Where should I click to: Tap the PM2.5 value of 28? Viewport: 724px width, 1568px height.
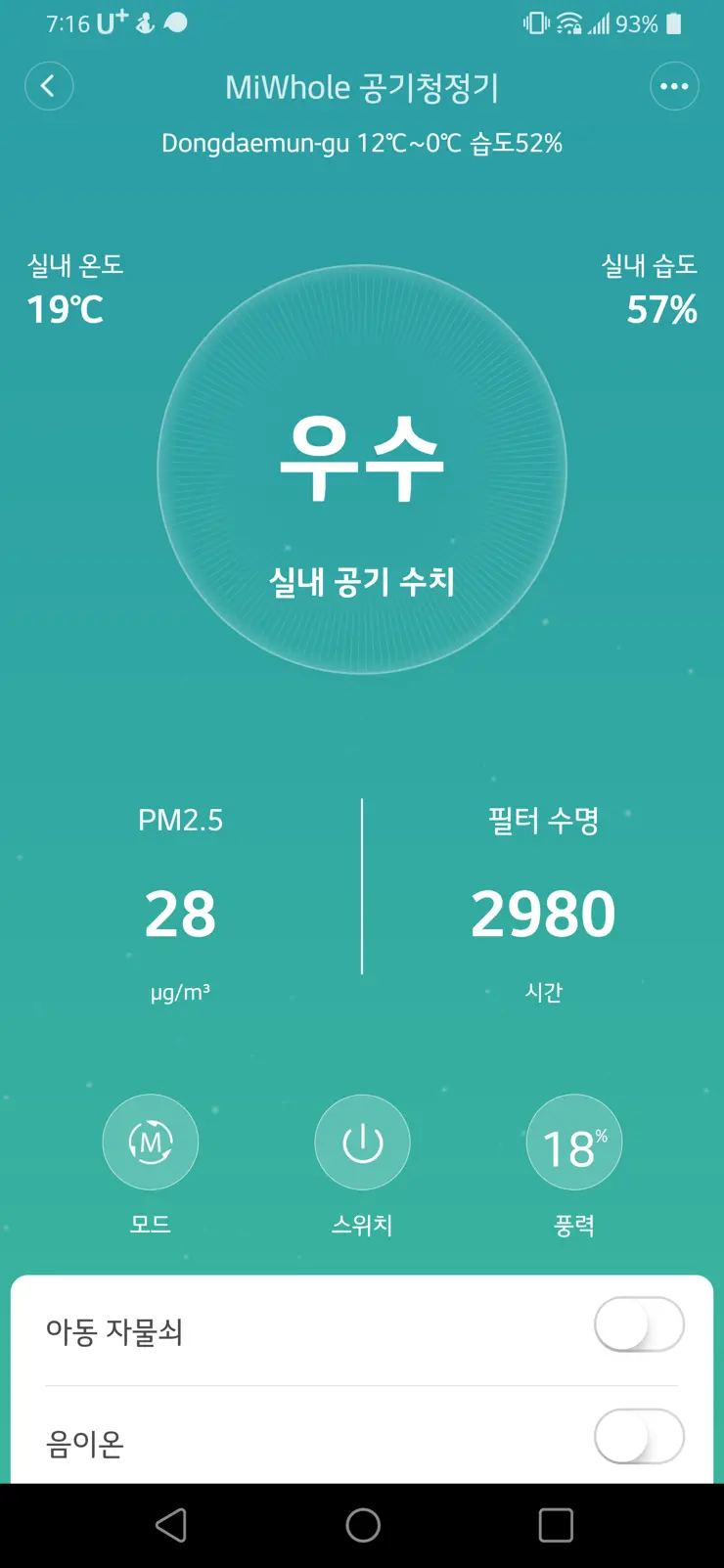pyautogui.click(x=181, y=913)
